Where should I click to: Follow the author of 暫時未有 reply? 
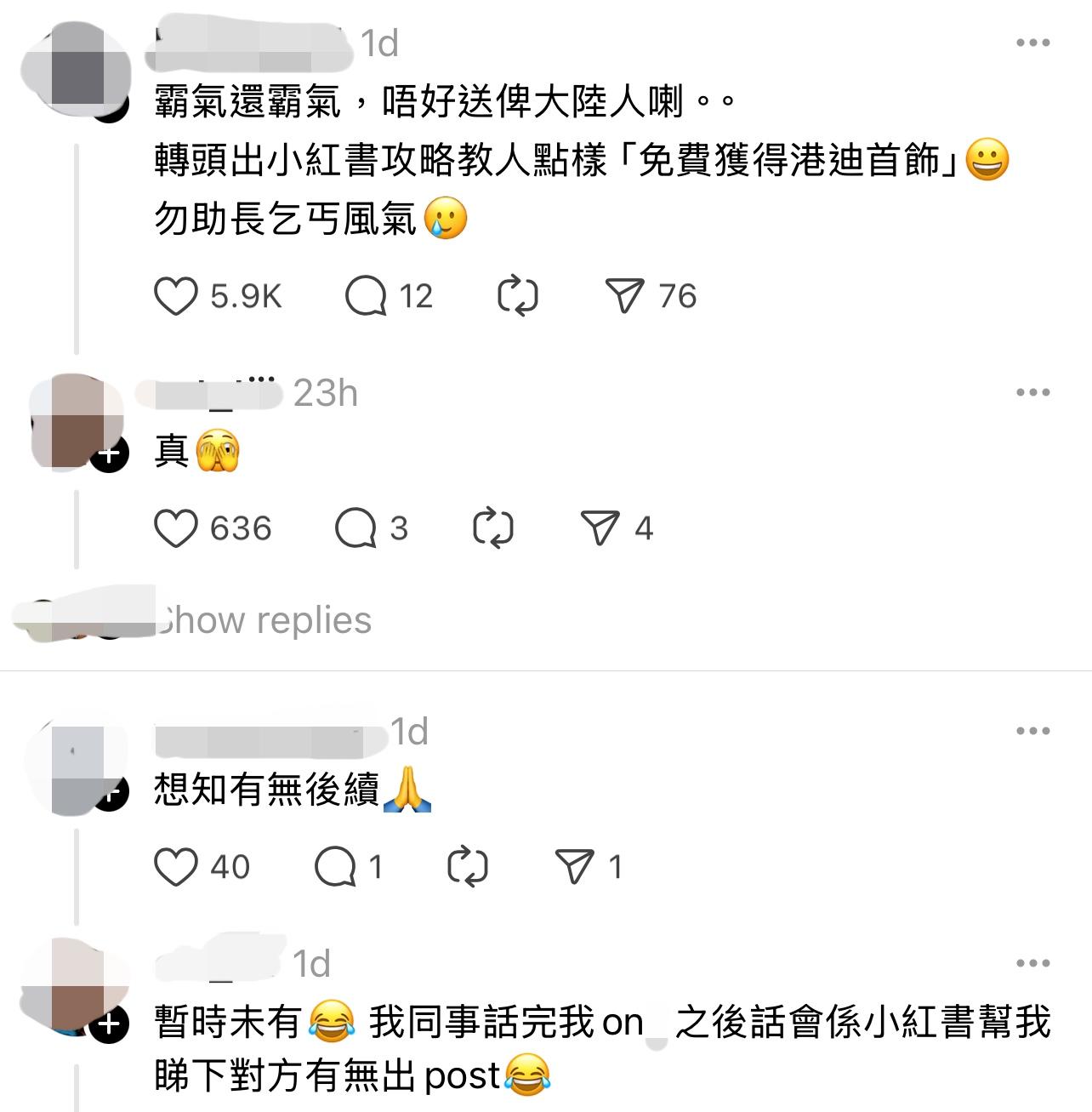point(111,1025)
